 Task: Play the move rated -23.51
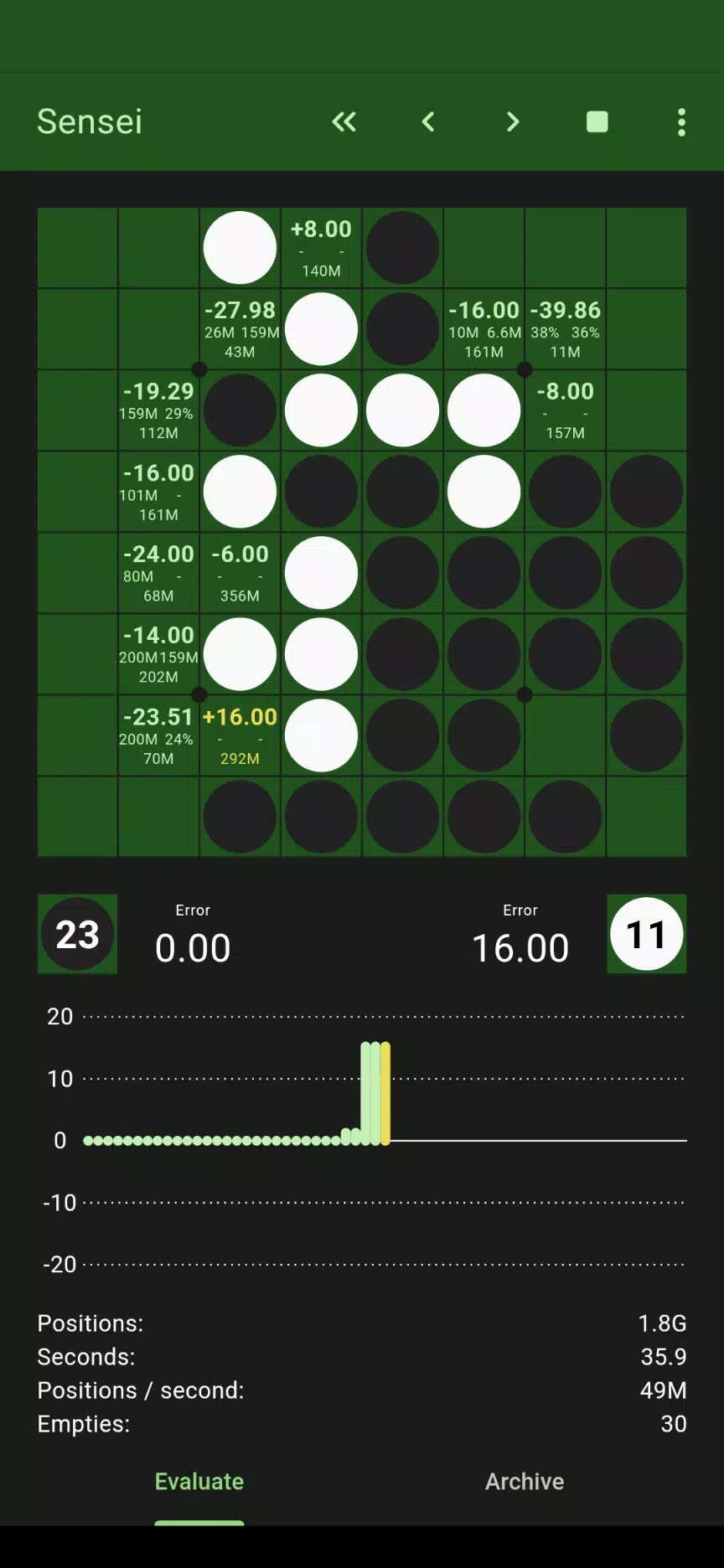click(x=158, y=735)
